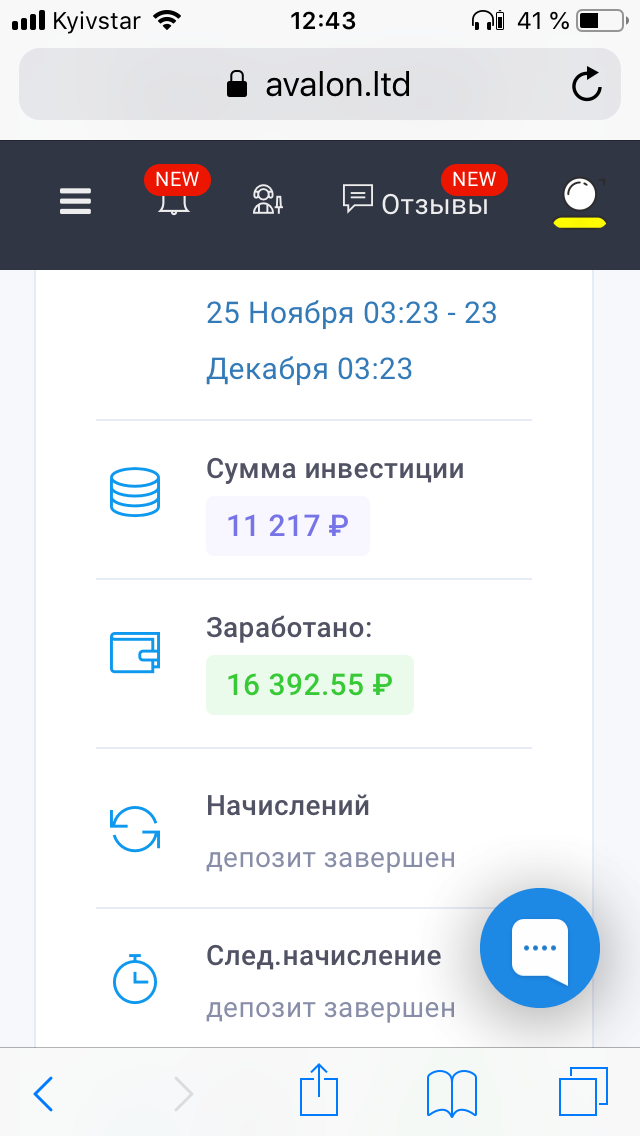Image resolution: width=640 pixels, height=1136 pixels.
Task: Go back in Safari
Action: [43, 1094]
